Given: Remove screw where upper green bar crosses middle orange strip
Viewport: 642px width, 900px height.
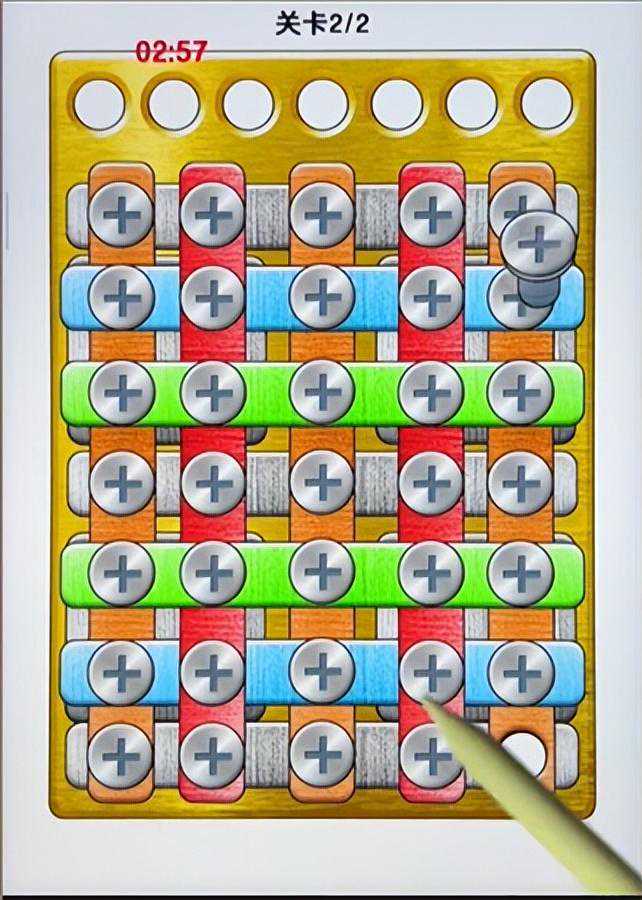Looking at the screenshot, I should click(322, 390).
